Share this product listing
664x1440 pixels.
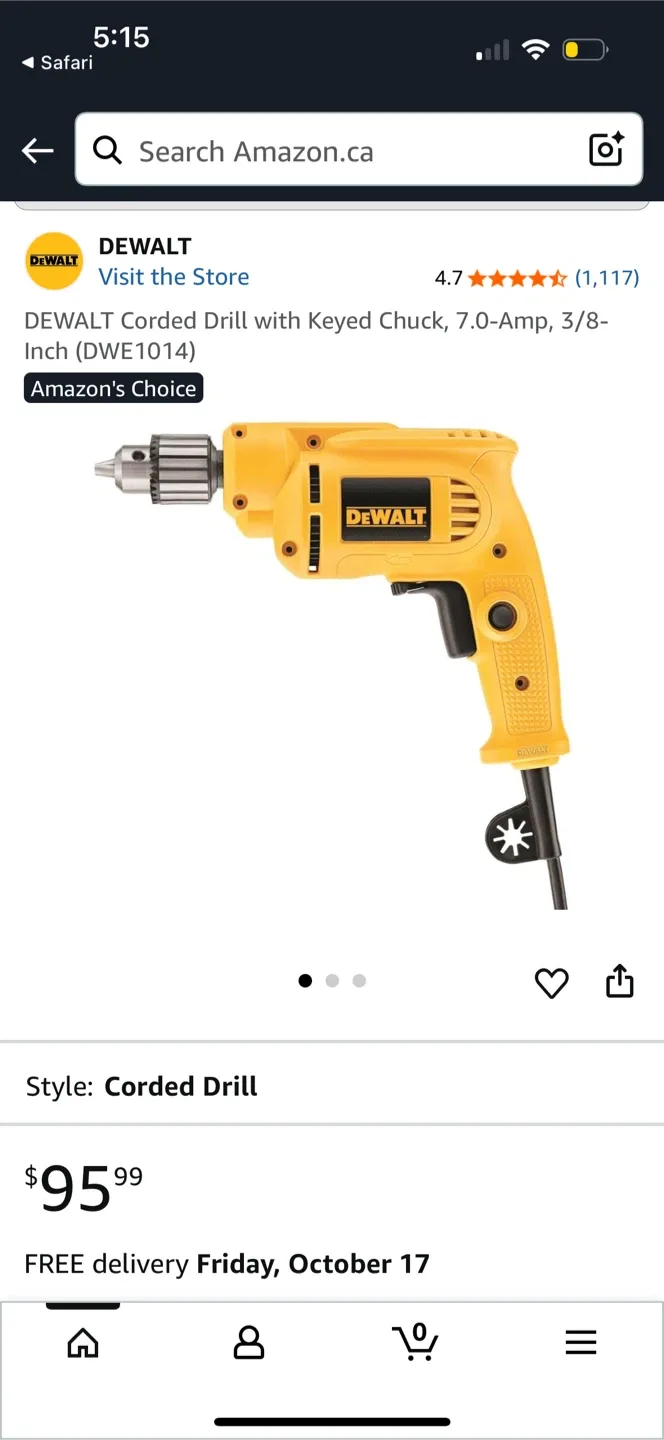coord(620,981)
